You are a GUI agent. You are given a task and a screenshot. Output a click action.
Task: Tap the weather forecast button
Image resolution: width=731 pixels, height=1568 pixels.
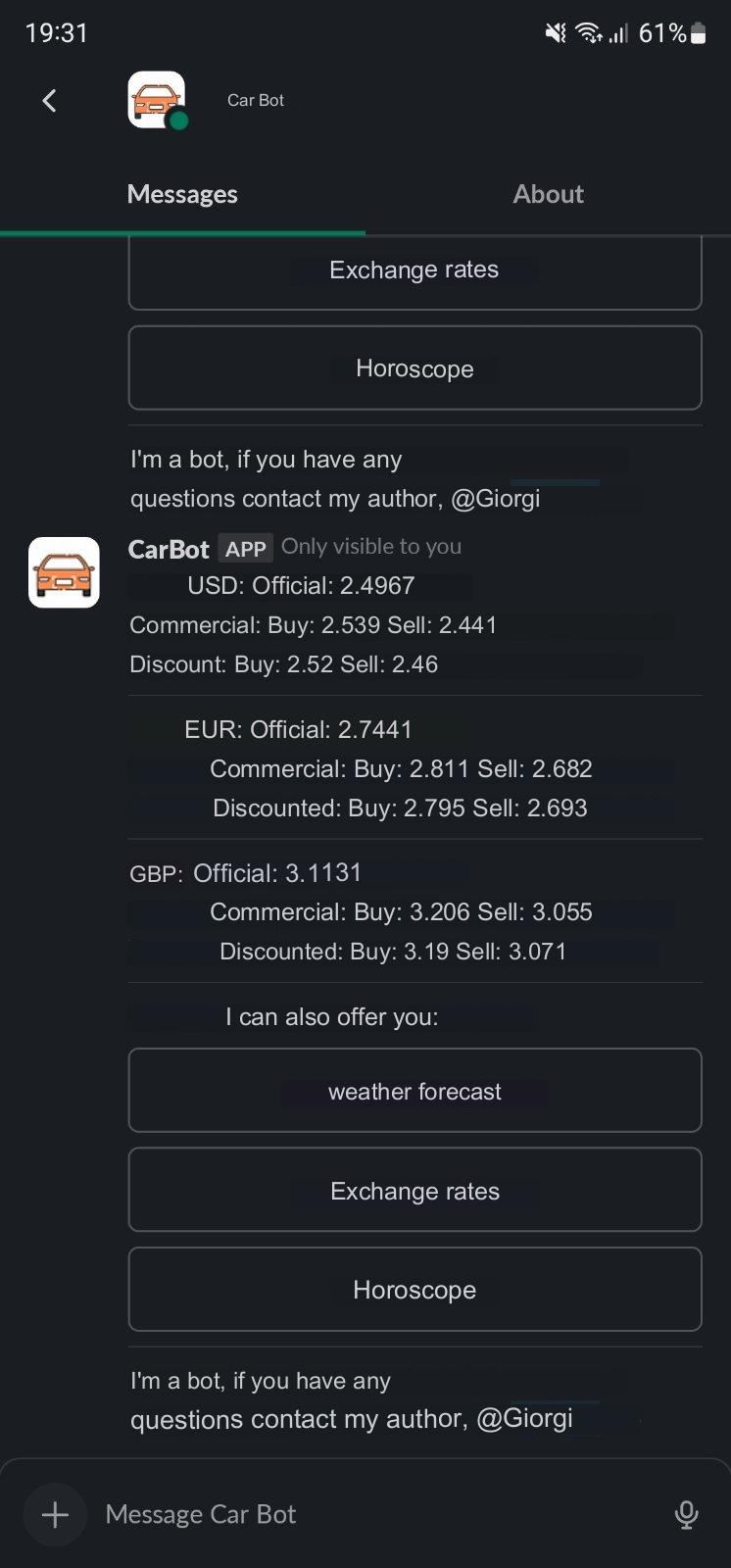[x=414, y=1091]
